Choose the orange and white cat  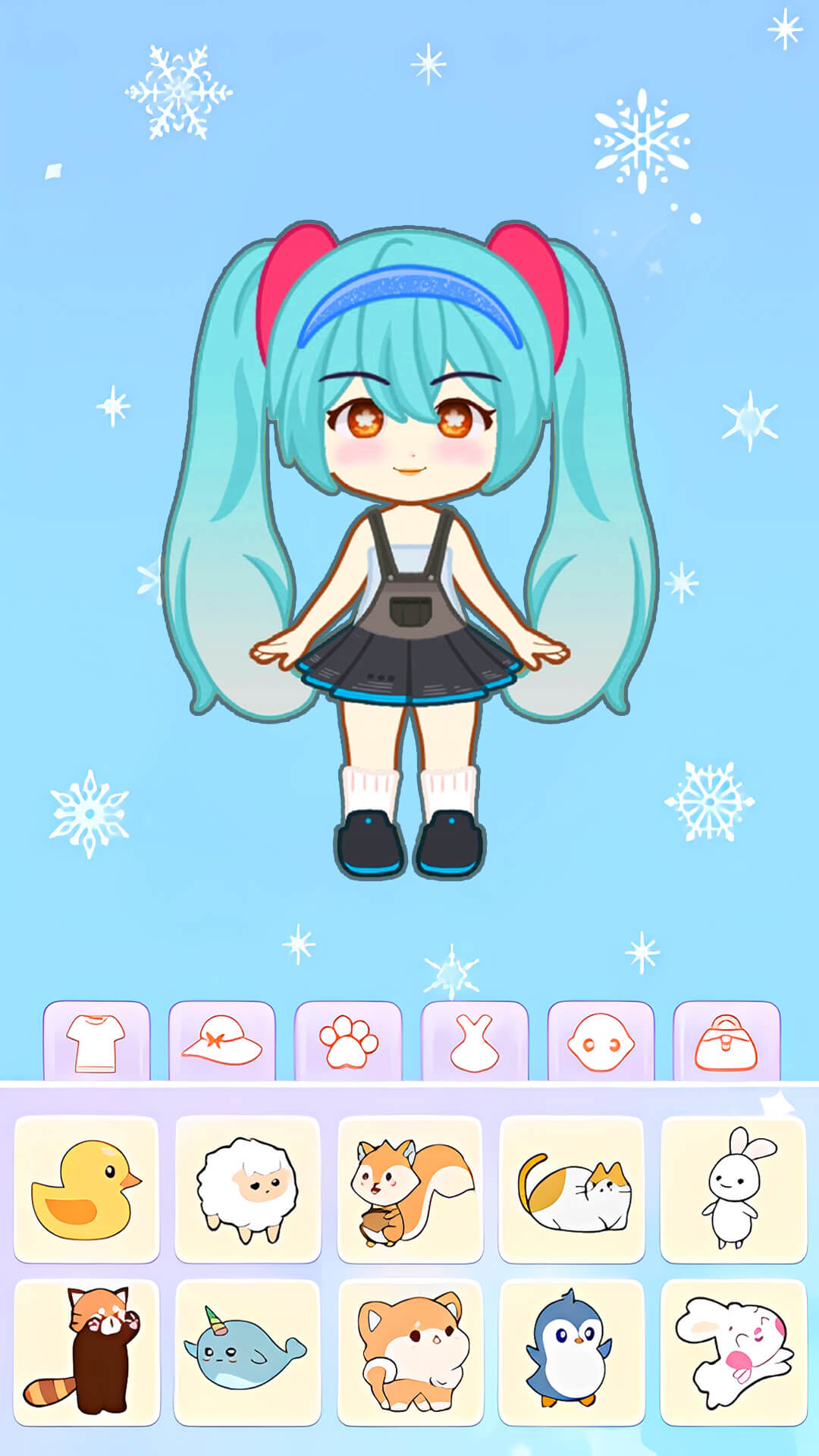coord(572,1189)
